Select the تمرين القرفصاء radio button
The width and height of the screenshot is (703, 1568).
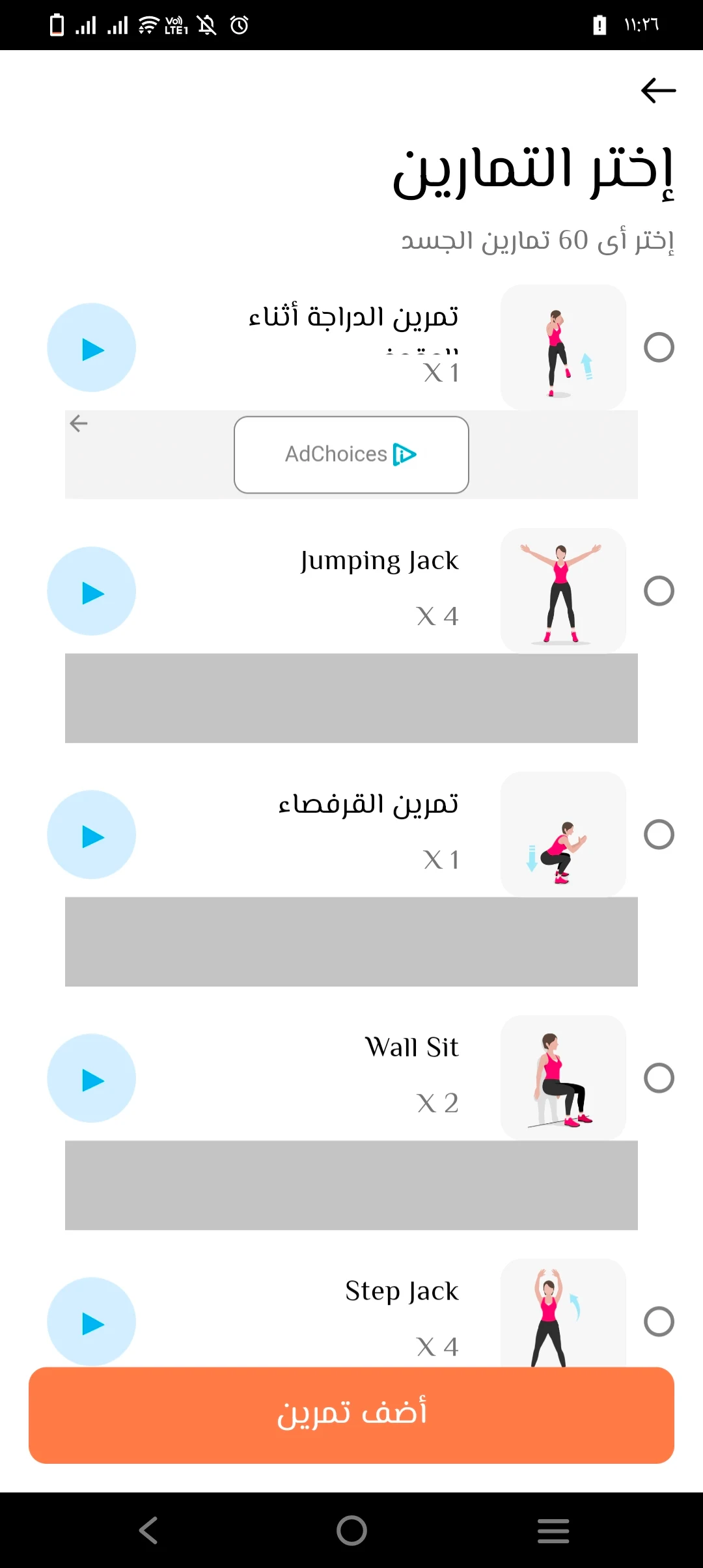(658, 834)
